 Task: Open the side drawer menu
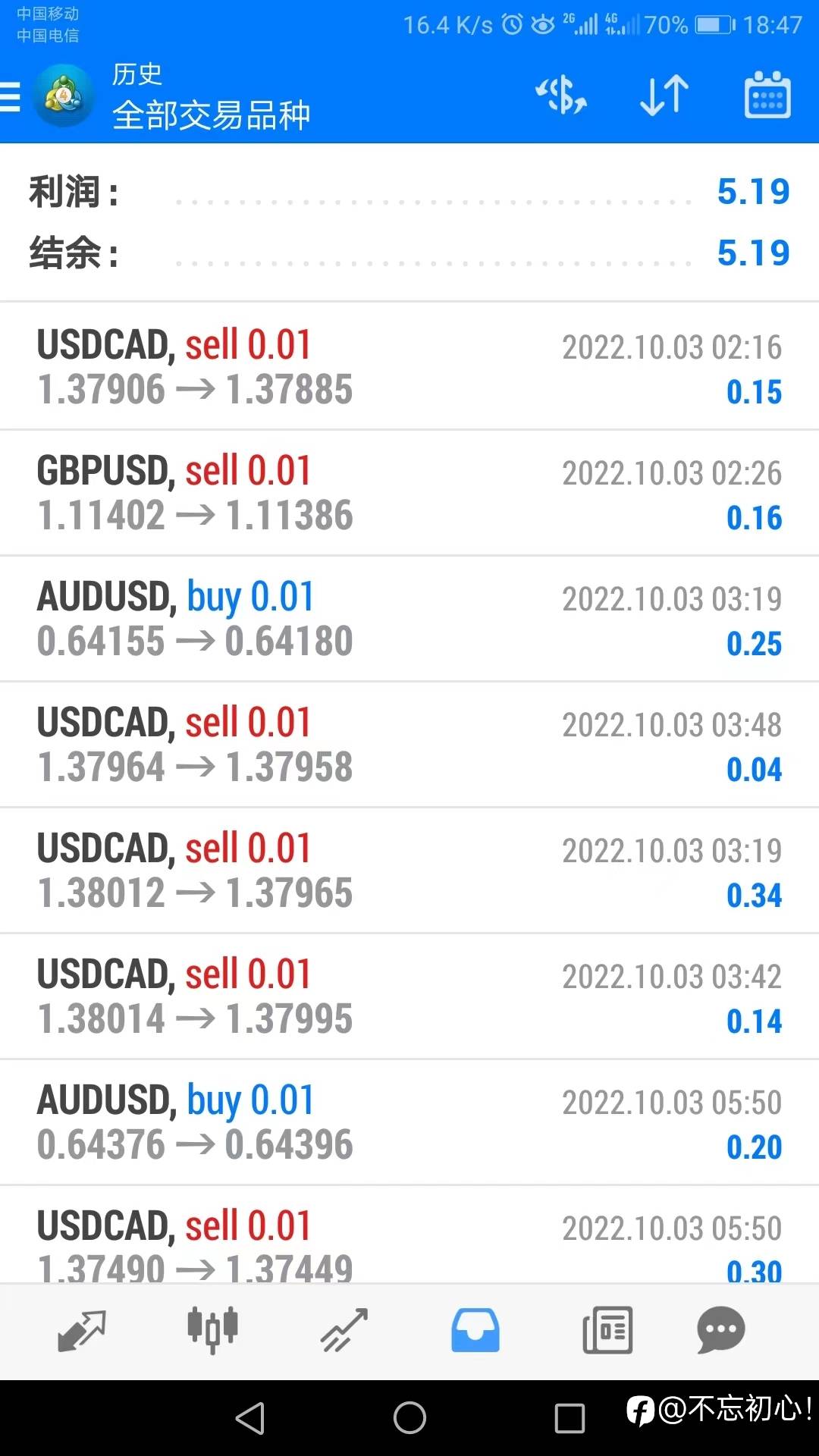coord(12,96)
